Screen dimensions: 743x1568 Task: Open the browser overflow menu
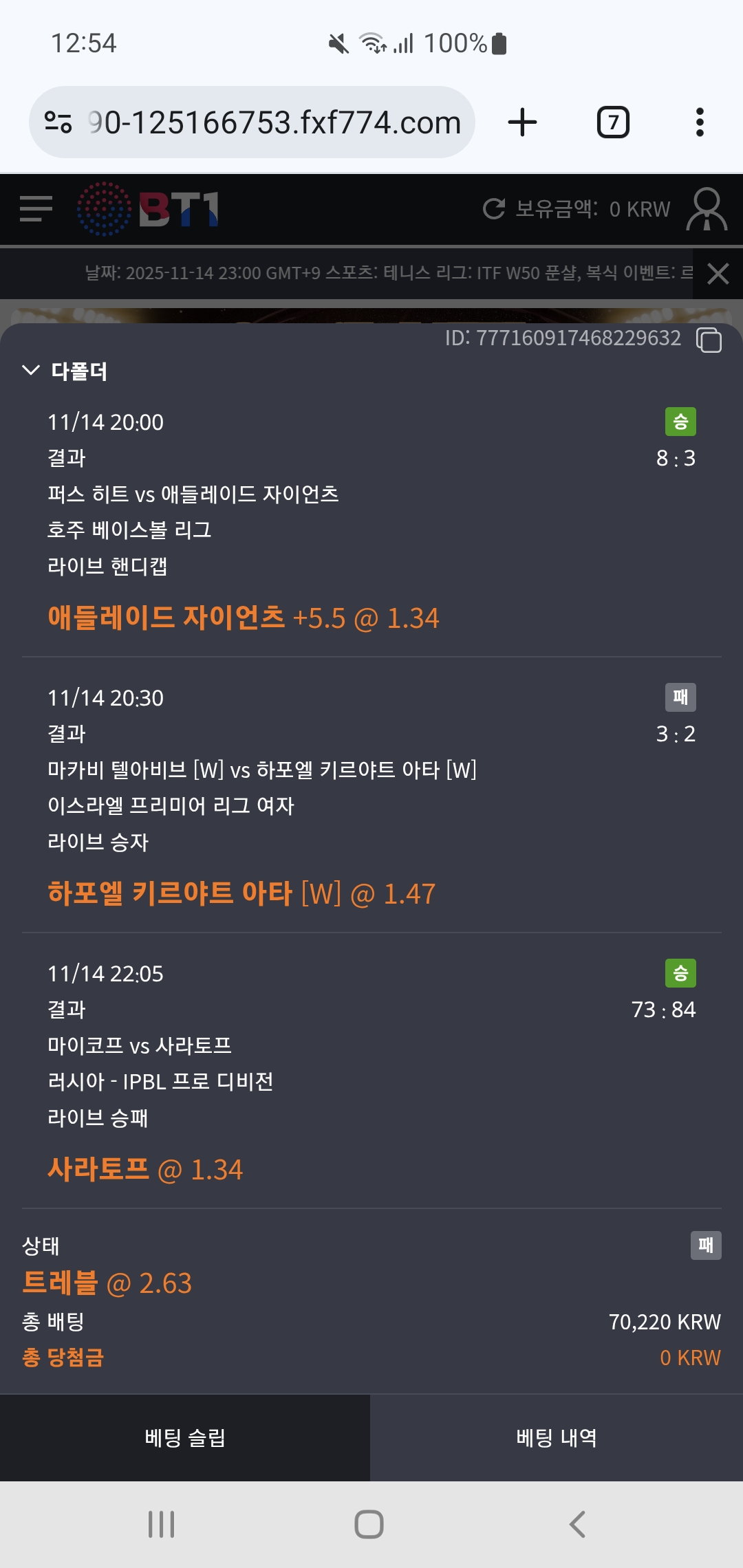click(x=700, y=122)
